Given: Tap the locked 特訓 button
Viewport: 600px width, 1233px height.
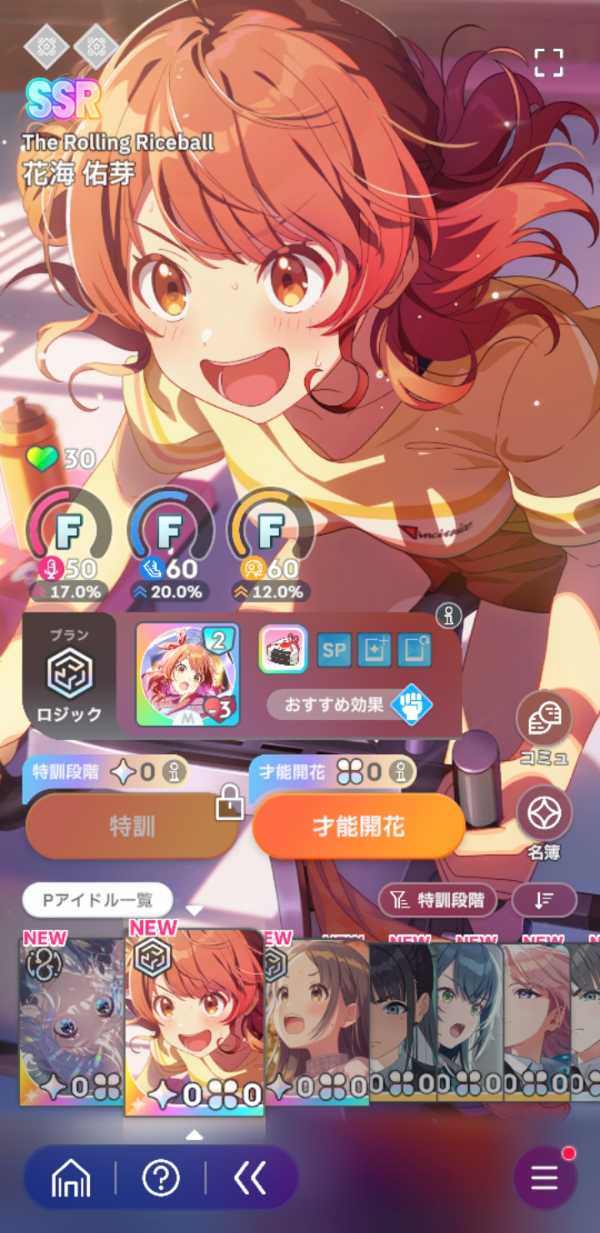Looking at the screenshot, I should [x=132, y=826].
